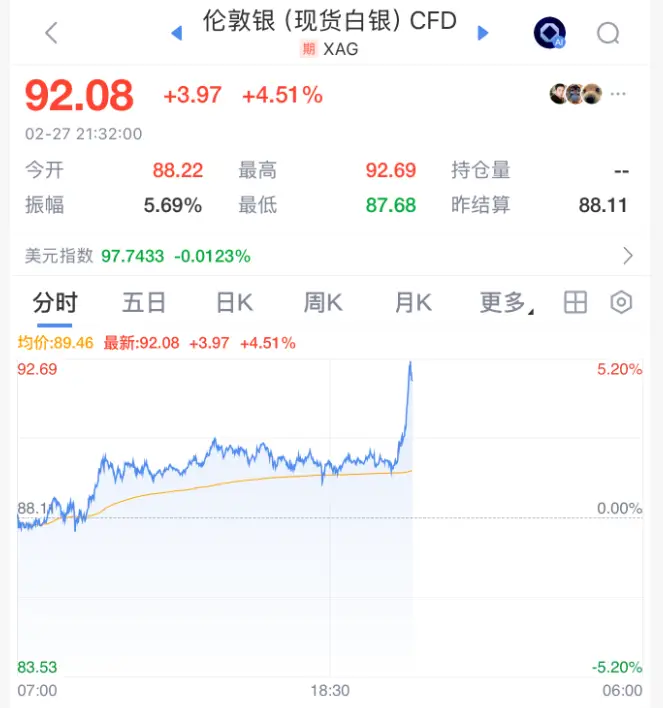Open the 美元指数 row
Image resolution: width=663 pixels, height=708 pixels.
pos(330,256)
